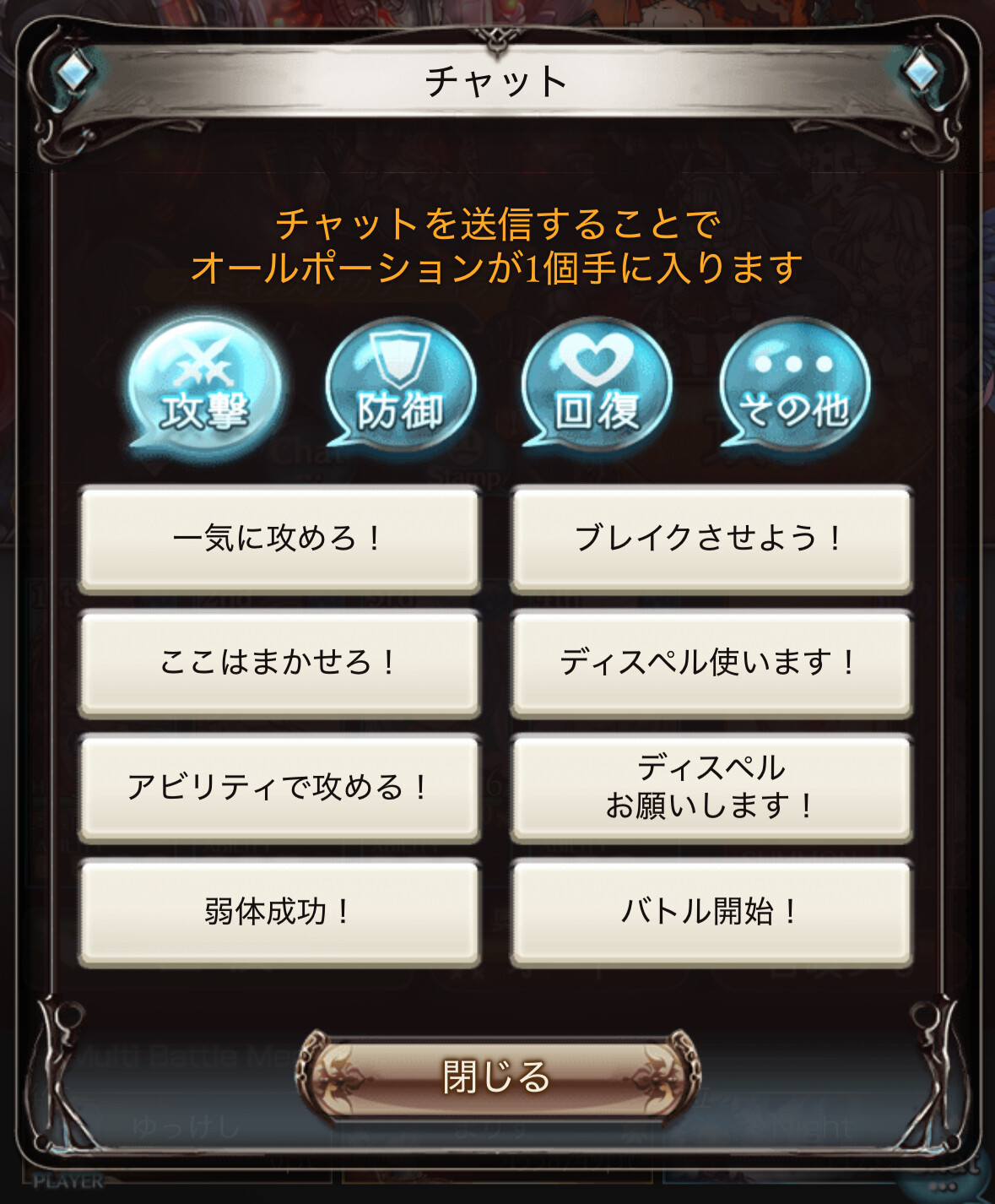Viewport: 995px width, 1204px height.
Task: Send the message 弱体成功！
Action: (x=279, y=912)
